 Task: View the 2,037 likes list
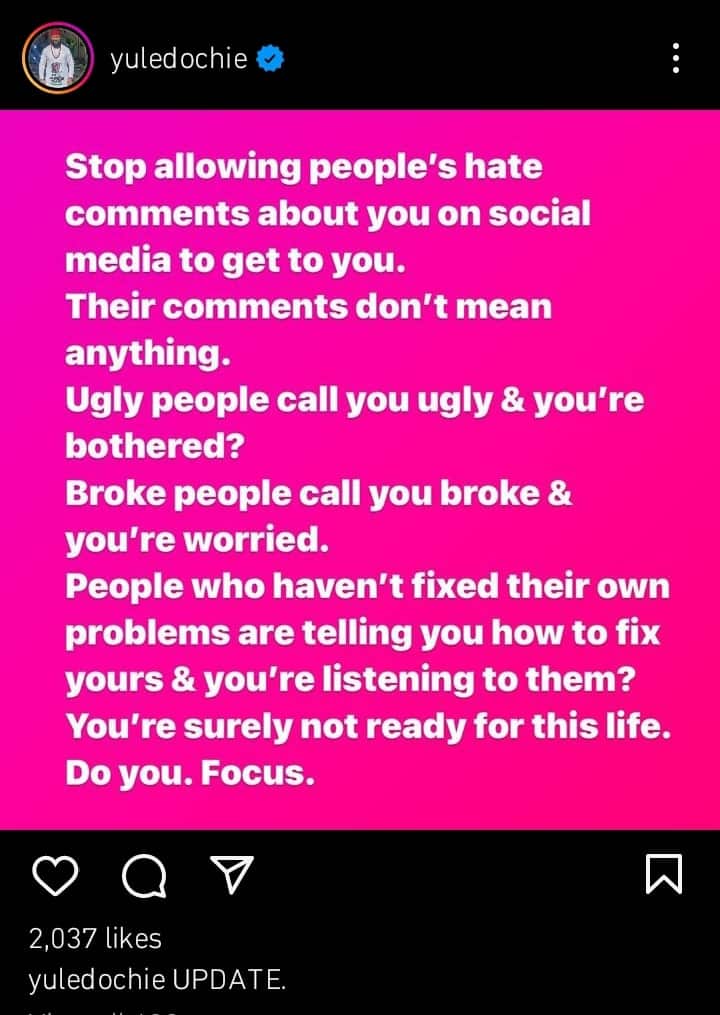95,938
